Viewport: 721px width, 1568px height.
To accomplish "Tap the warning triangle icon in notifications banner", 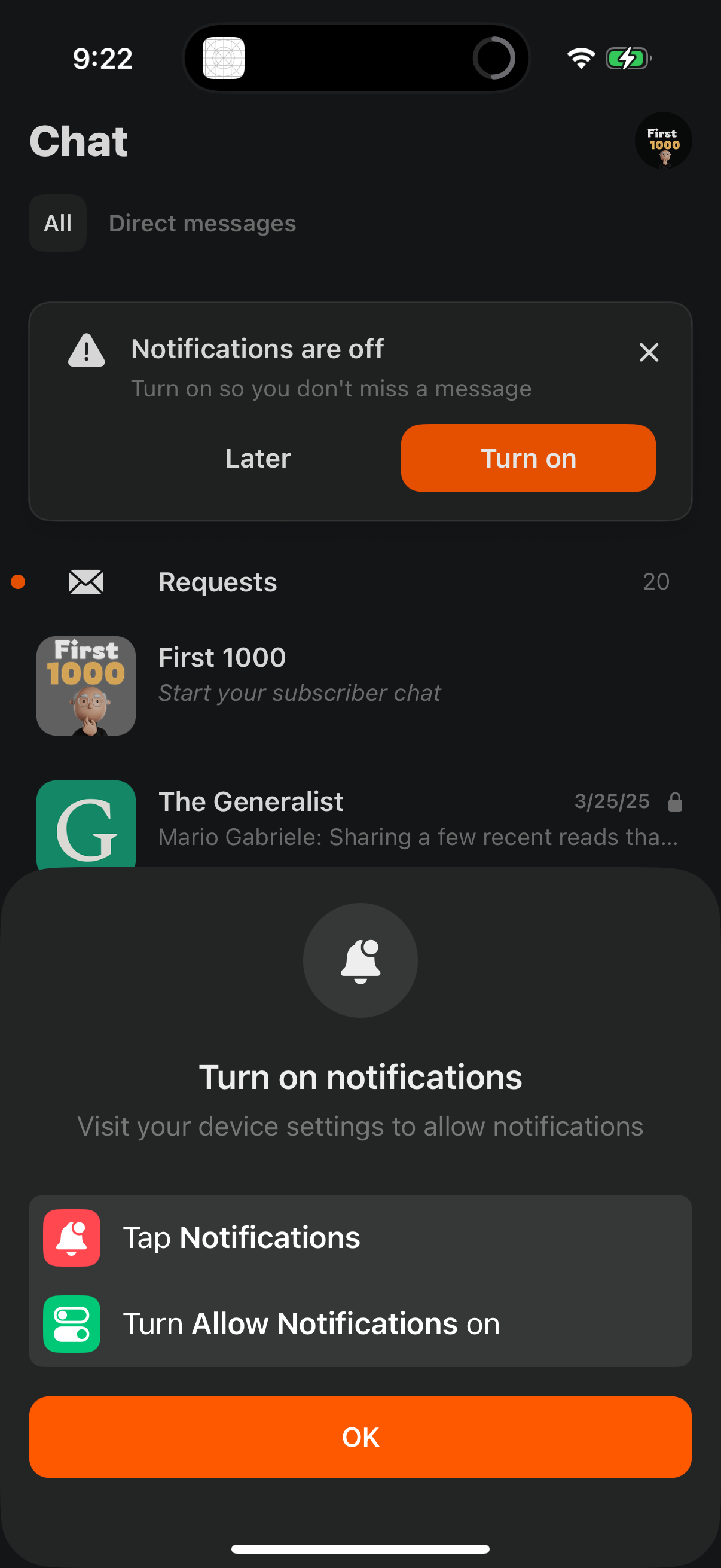I will pos(85,352).
